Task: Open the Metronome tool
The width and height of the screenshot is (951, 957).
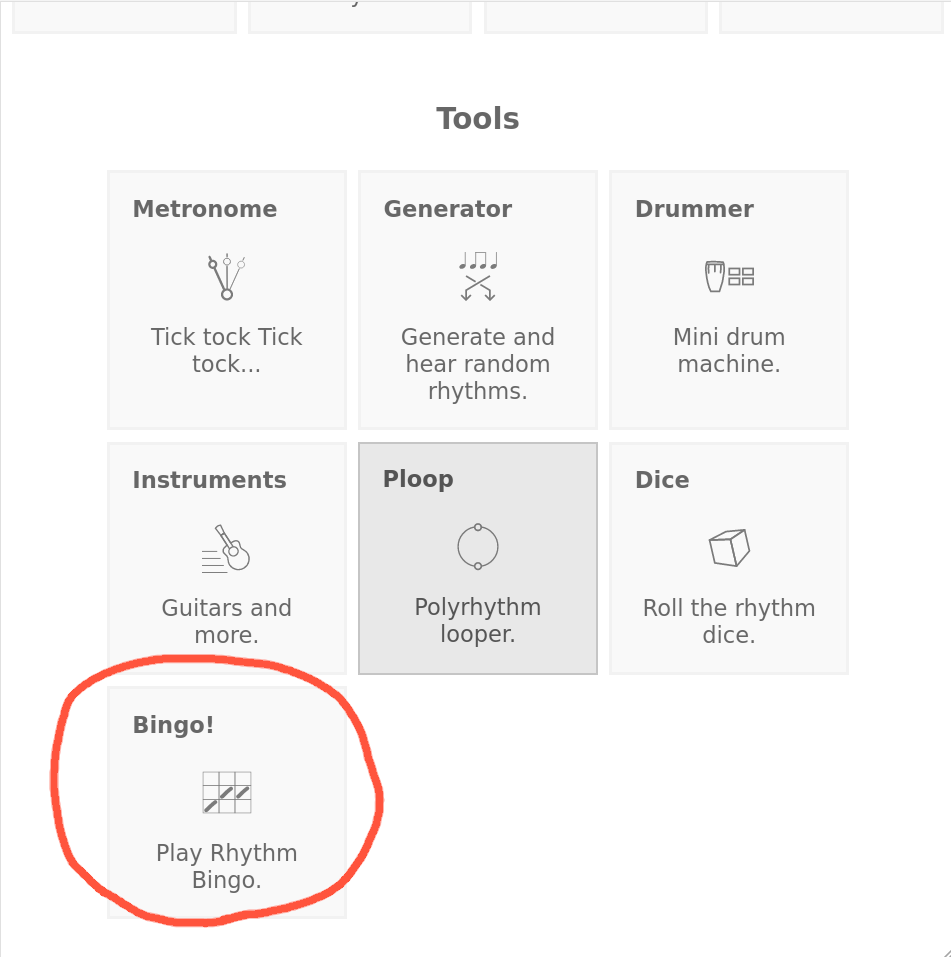Action: click(227, 299)
